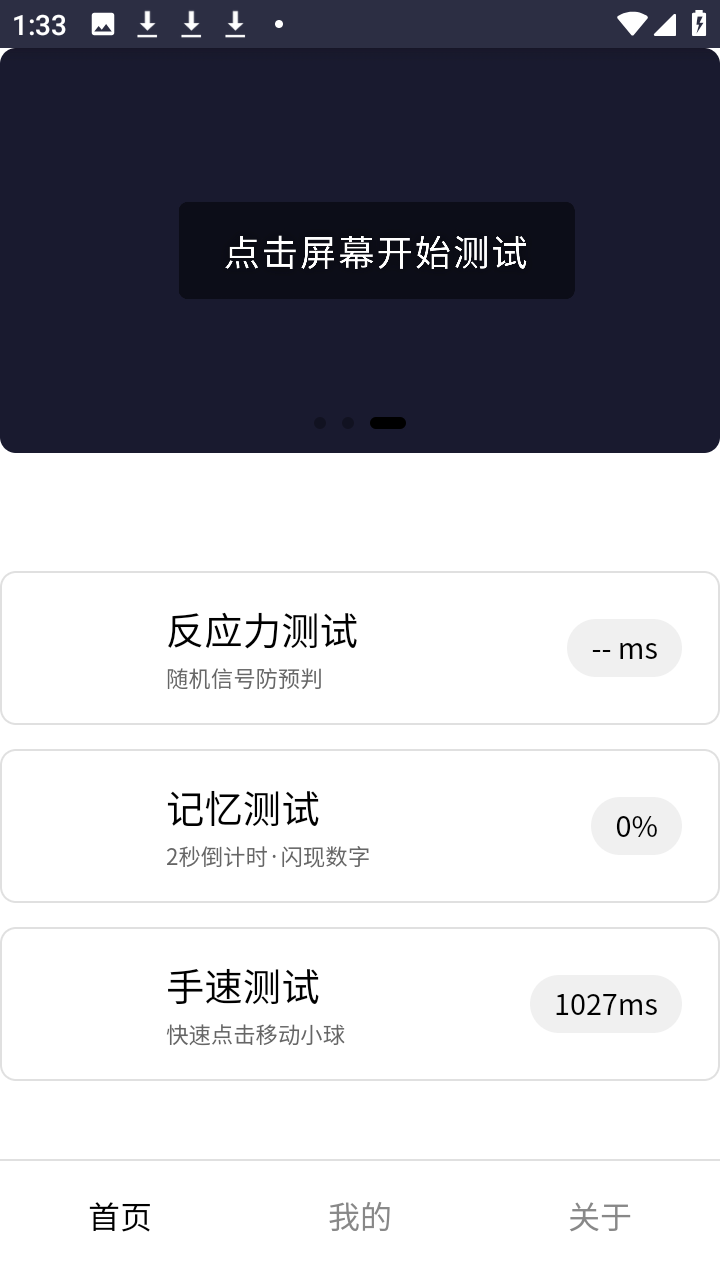
Task: Tap 点击屏幕开始测试 to start the test
Action: coord(377,250)
